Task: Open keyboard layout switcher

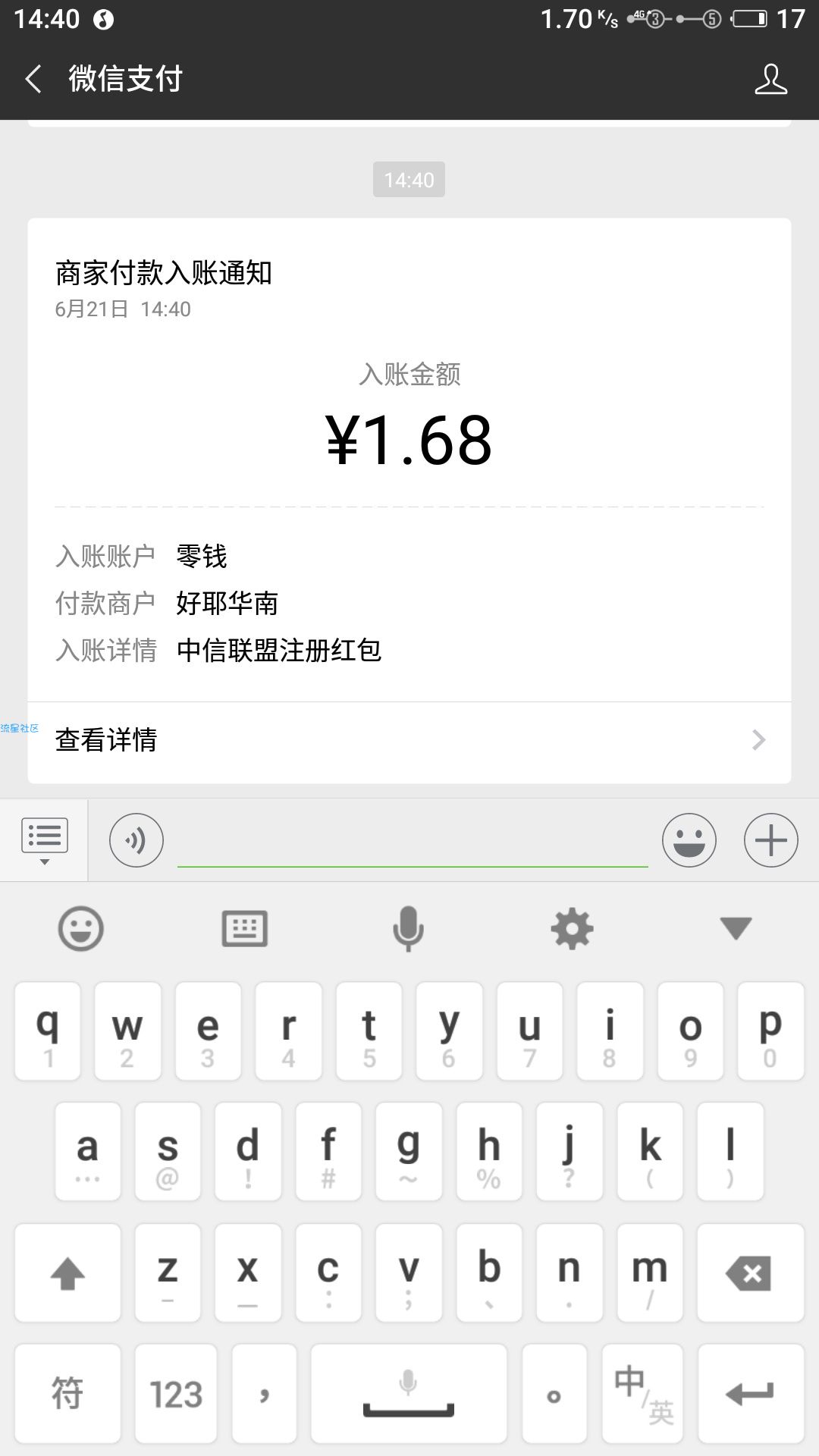Action: (244, 928)
